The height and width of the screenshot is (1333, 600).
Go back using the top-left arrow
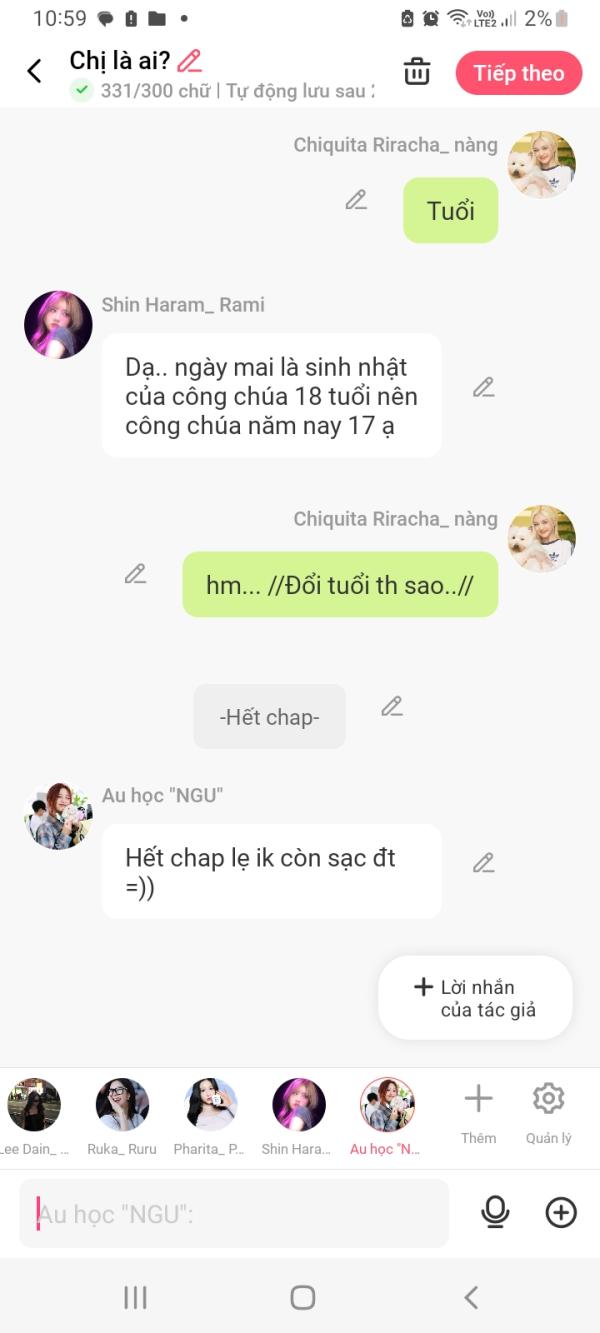tap(34, 71)
